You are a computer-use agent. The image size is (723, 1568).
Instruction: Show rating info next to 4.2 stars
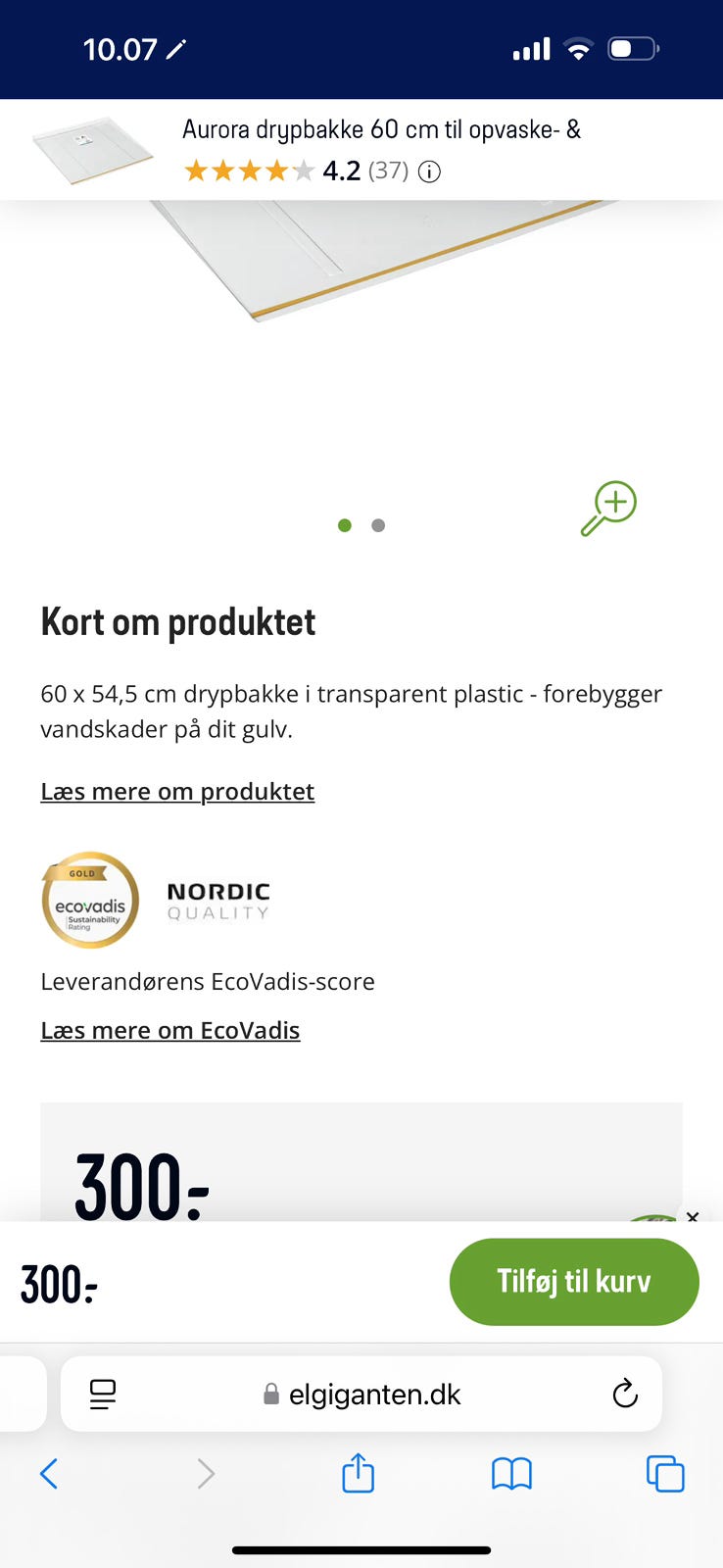429,172
